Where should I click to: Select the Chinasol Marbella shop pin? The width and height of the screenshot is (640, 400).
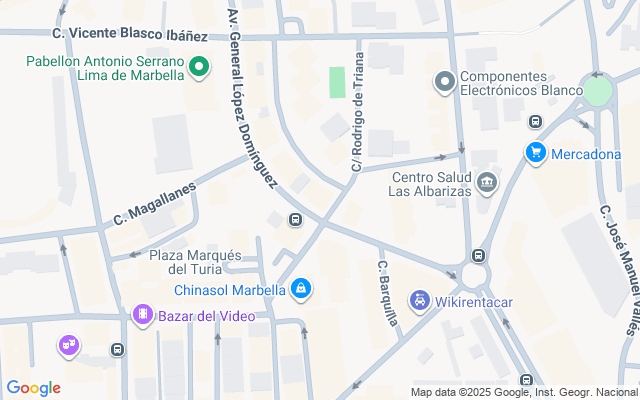point(300,290)
